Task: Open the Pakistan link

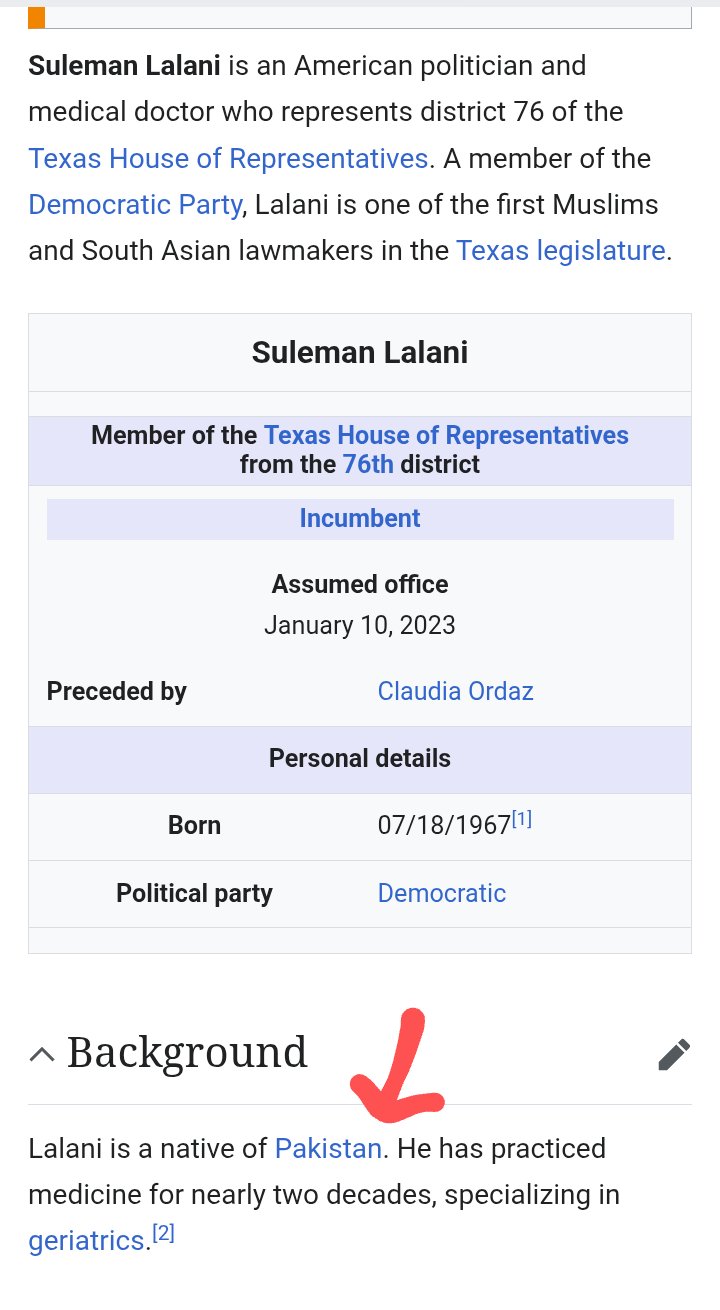Action: [328, 1148]
